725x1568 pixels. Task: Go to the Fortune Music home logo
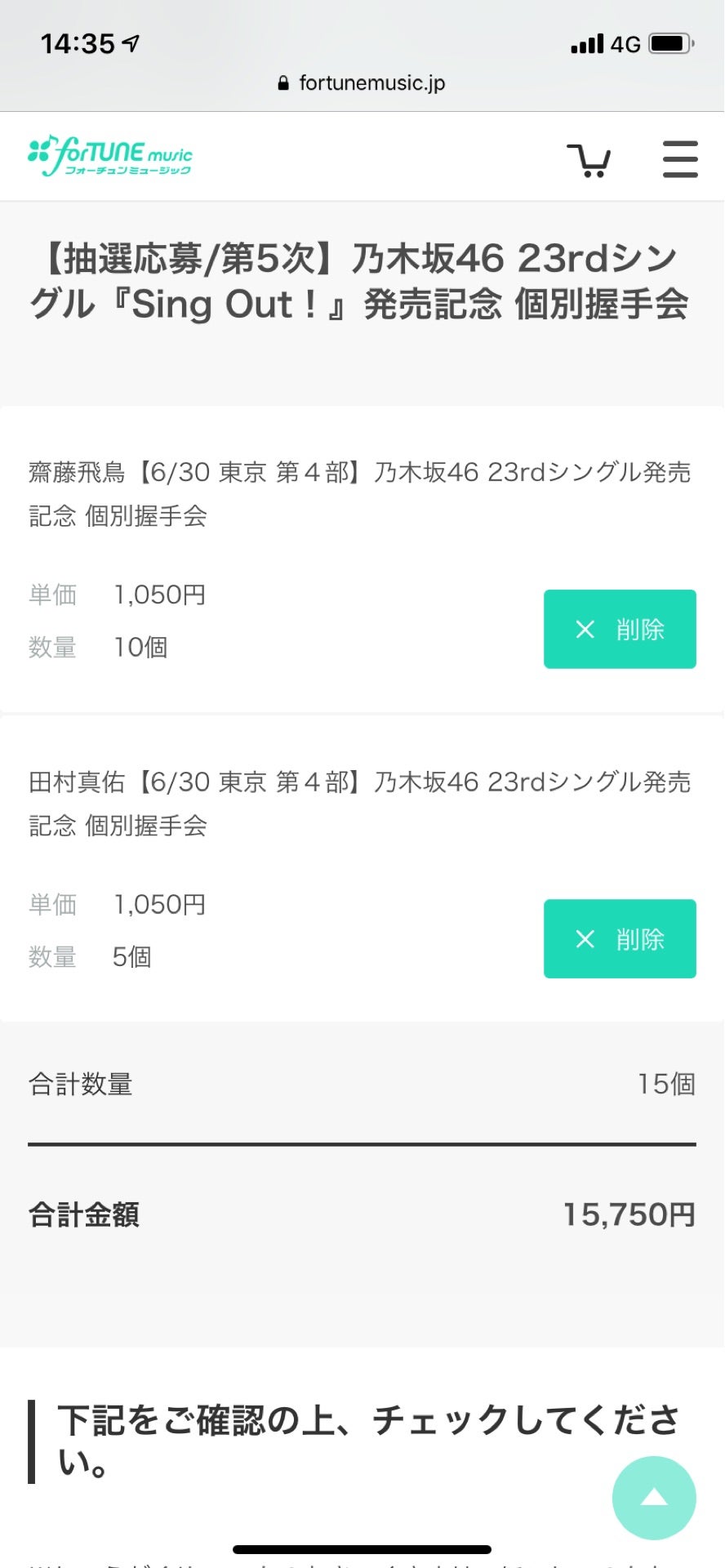pos(111,156)
